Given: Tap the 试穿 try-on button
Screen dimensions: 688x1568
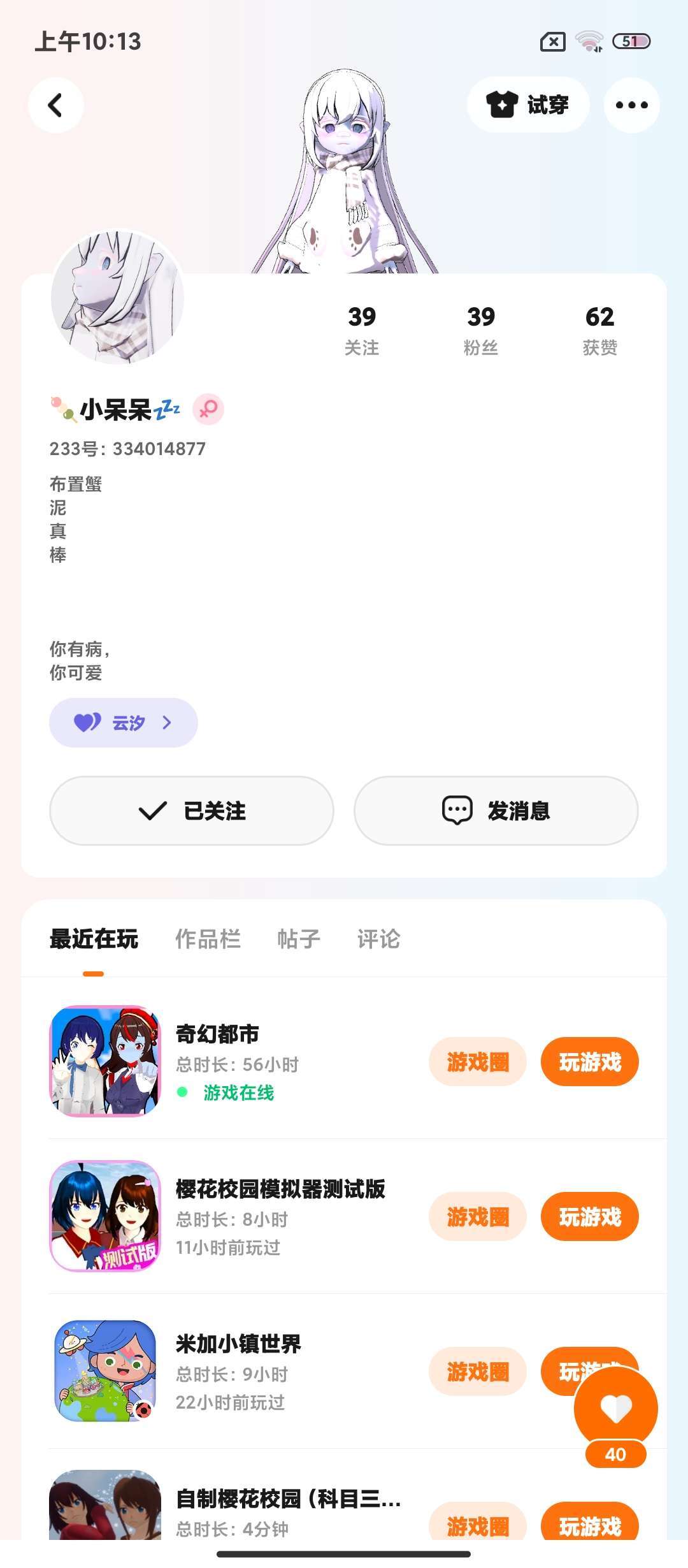Looking at the screenshot, I should (x=527, y=105).
